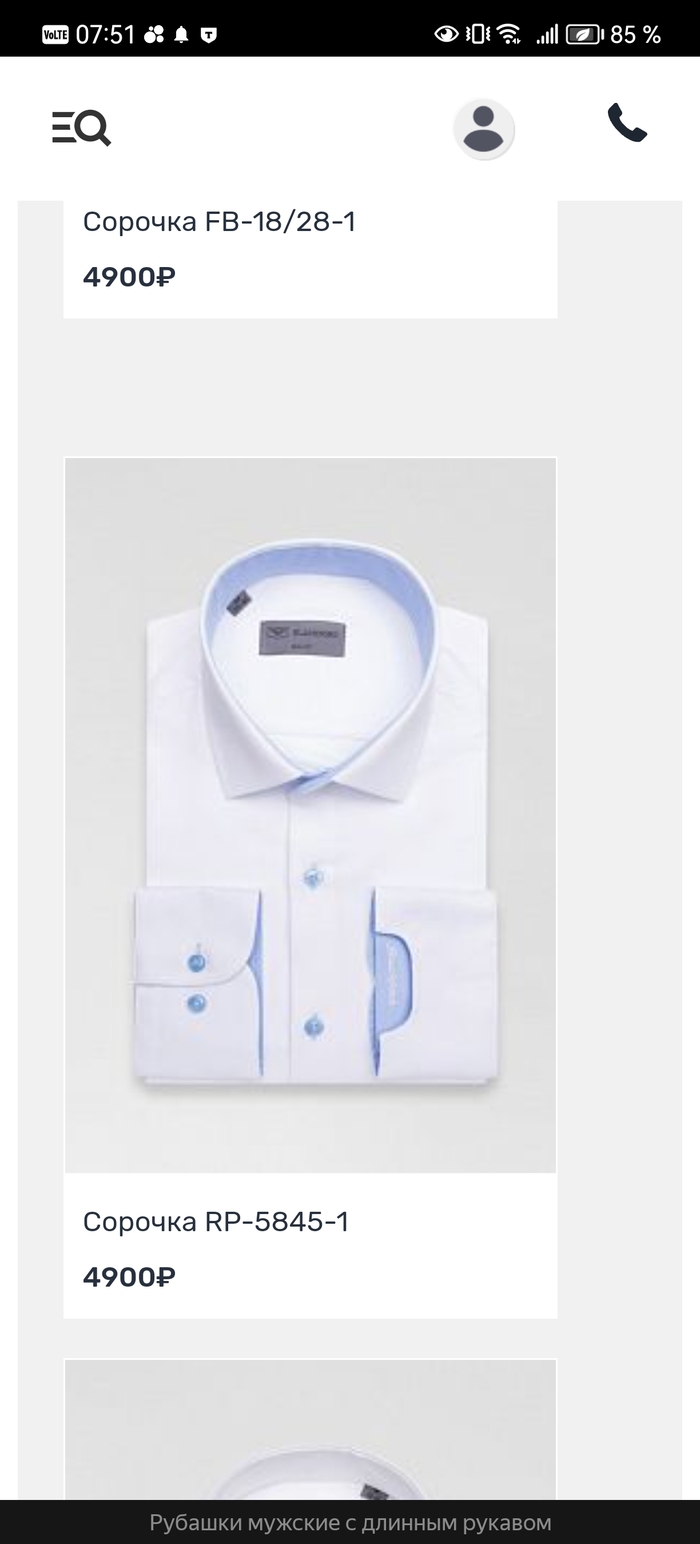Open the menu and search button

click(81, 128)
